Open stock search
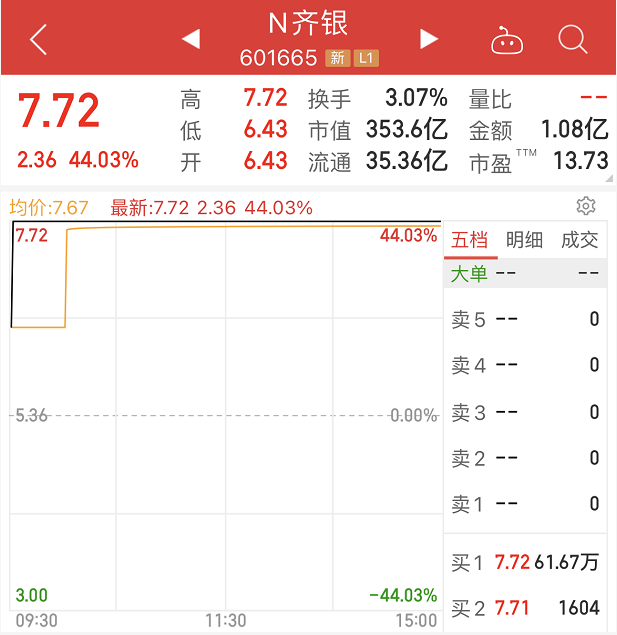 [x=573, y=40]
